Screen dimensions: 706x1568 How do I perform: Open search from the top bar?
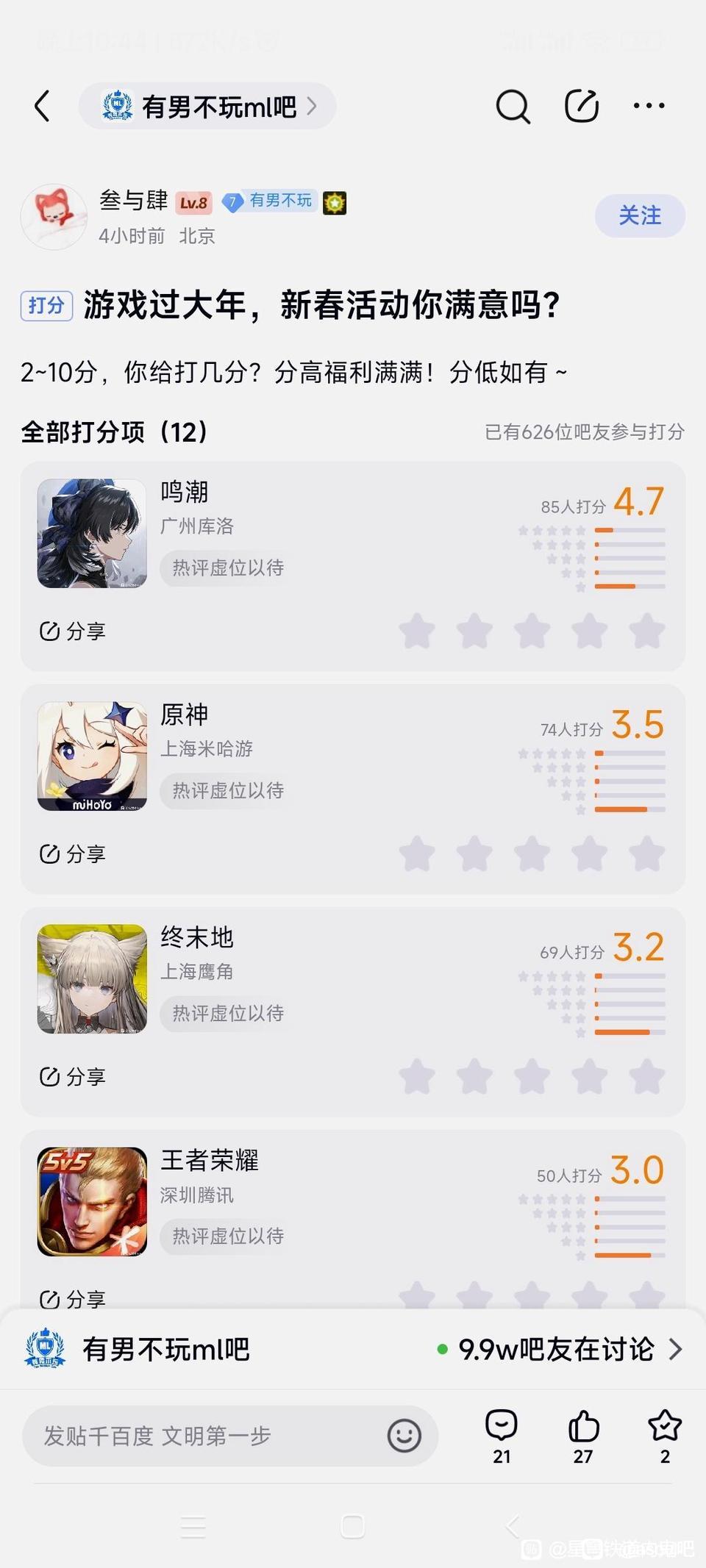tap(512, 107)
